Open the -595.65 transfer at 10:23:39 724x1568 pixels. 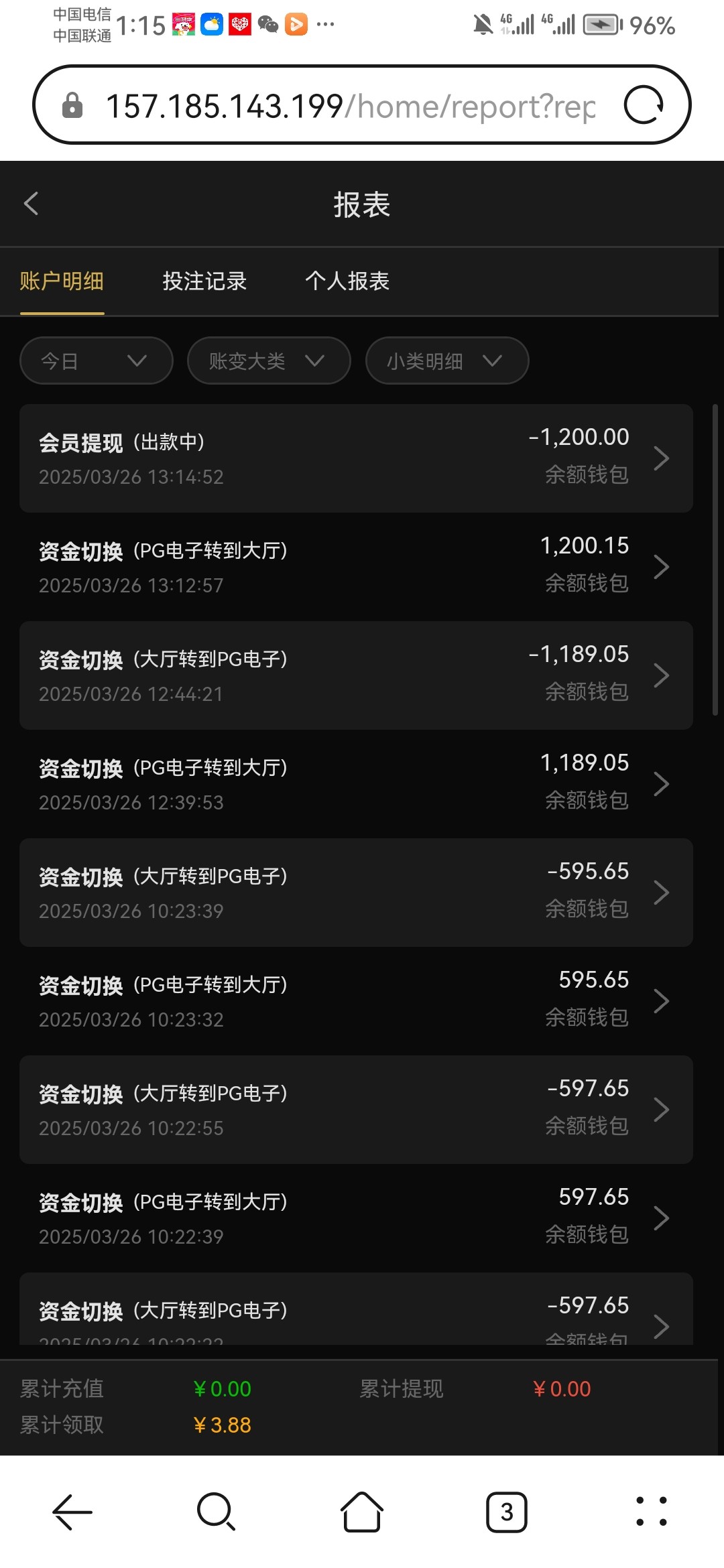[x=356, y=893]
